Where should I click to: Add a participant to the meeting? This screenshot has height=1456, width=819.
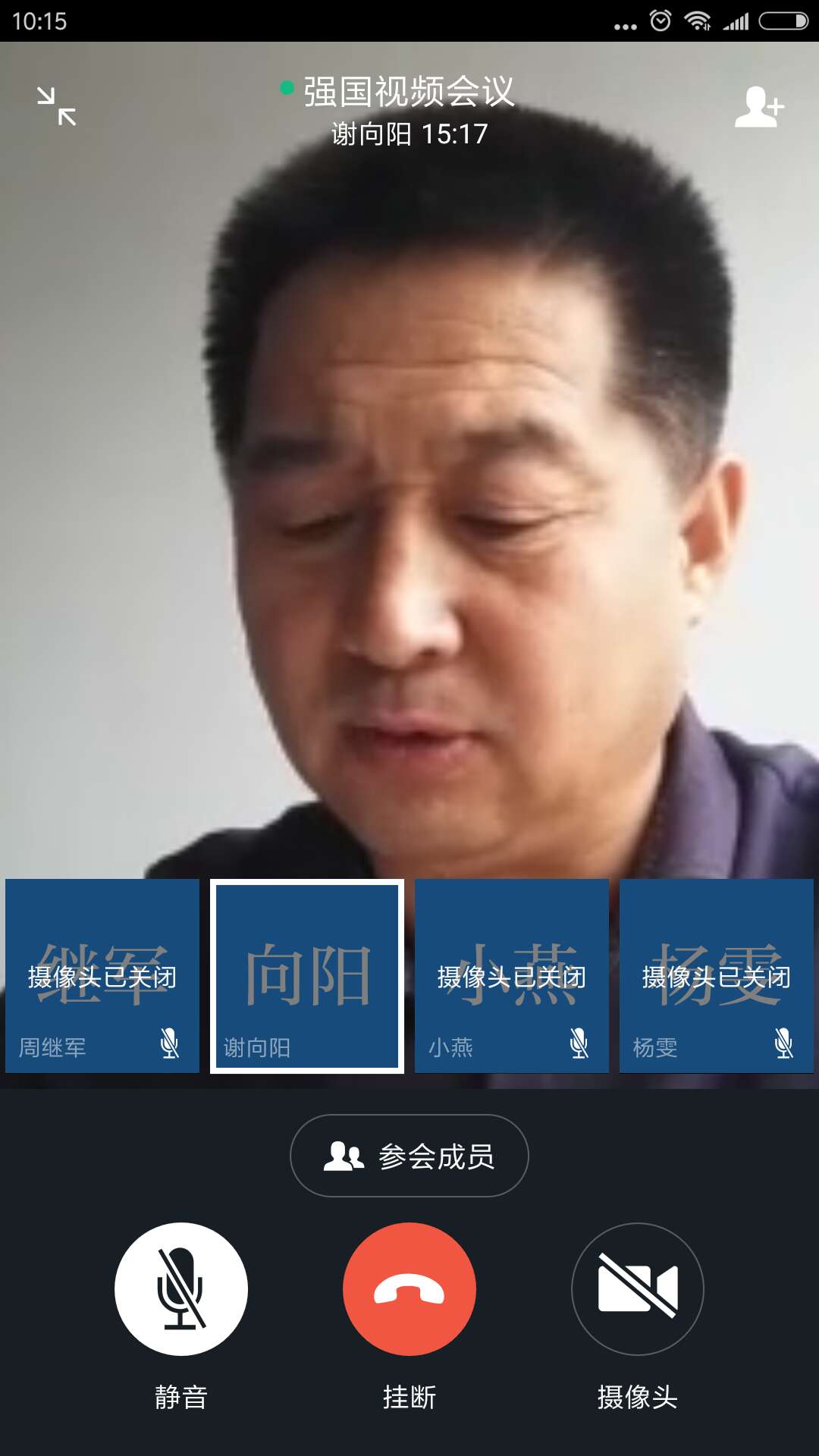pyautogui.click(x=759, y=107)
